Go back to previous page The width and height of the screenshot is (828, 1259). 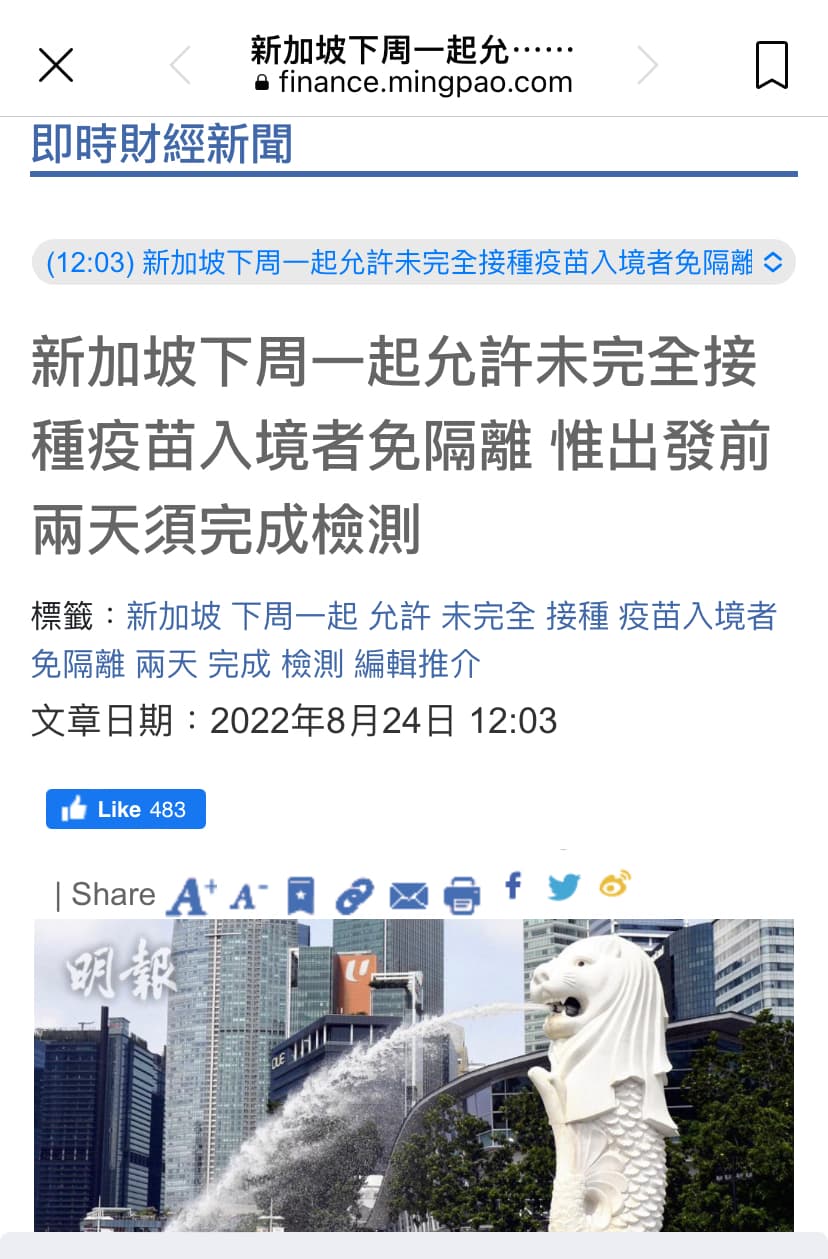coord(181,66)
